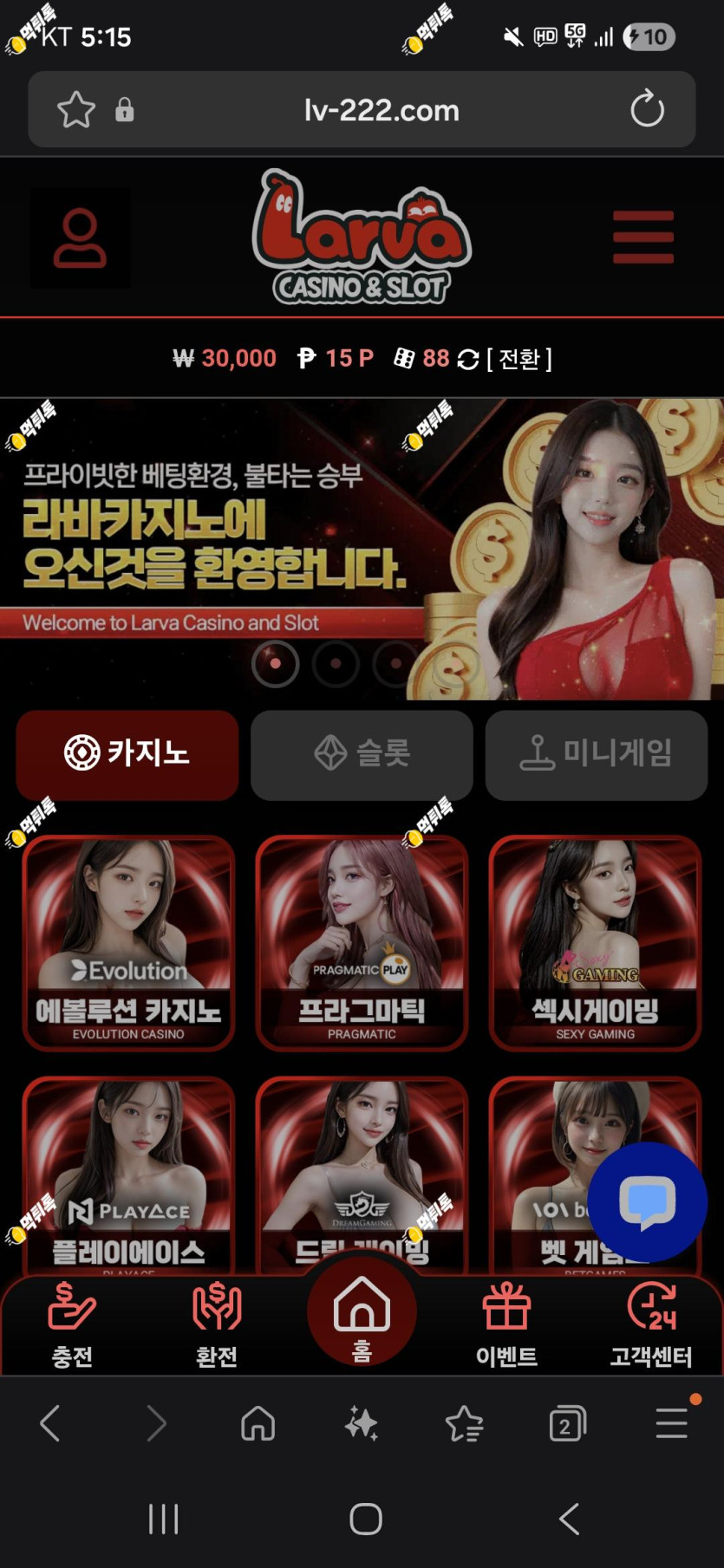
Task: Open the user profile icon
Action: pos(80,237)
